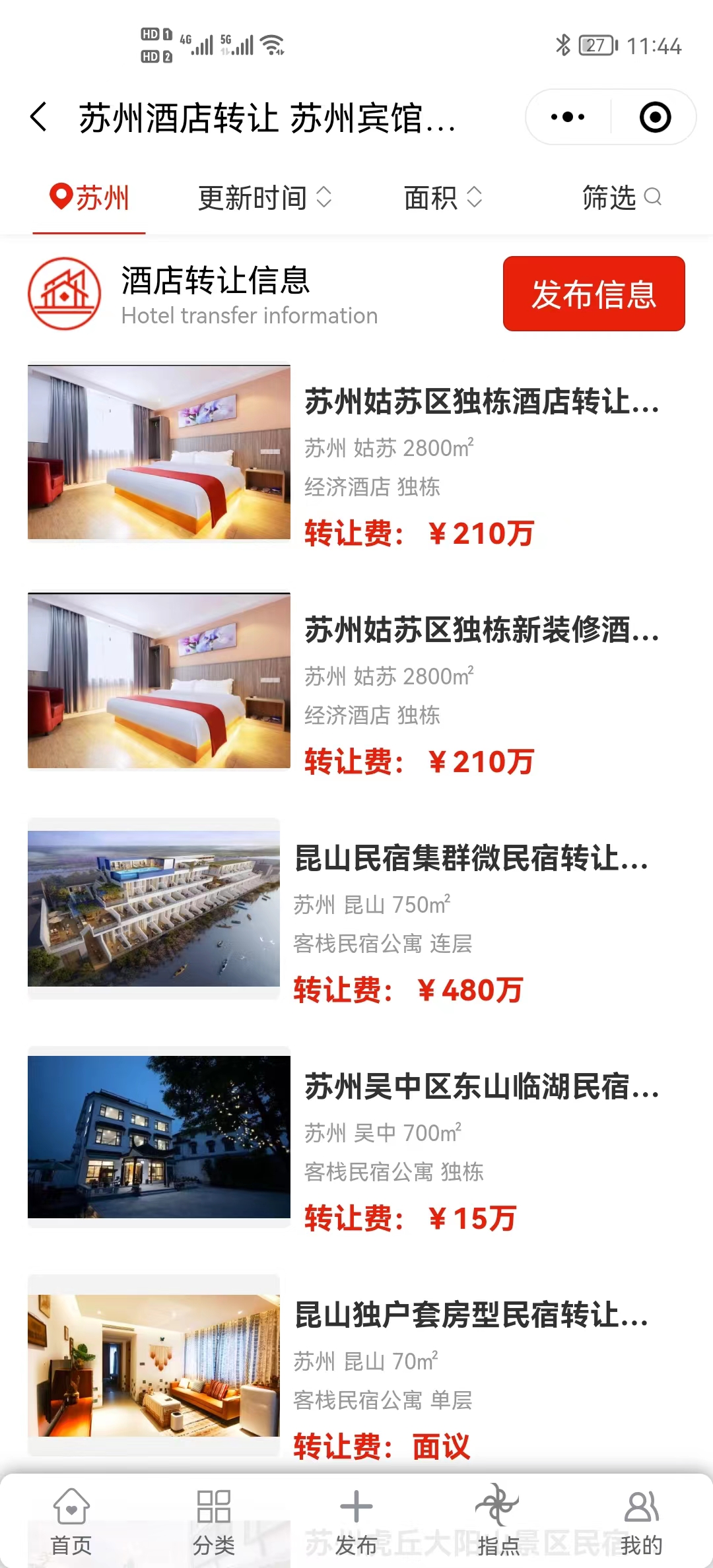Image resolution: width=713 pixels, height=1568 pixels.
Task: Open the mini program more-options menu
Action: tap(568, 117)
